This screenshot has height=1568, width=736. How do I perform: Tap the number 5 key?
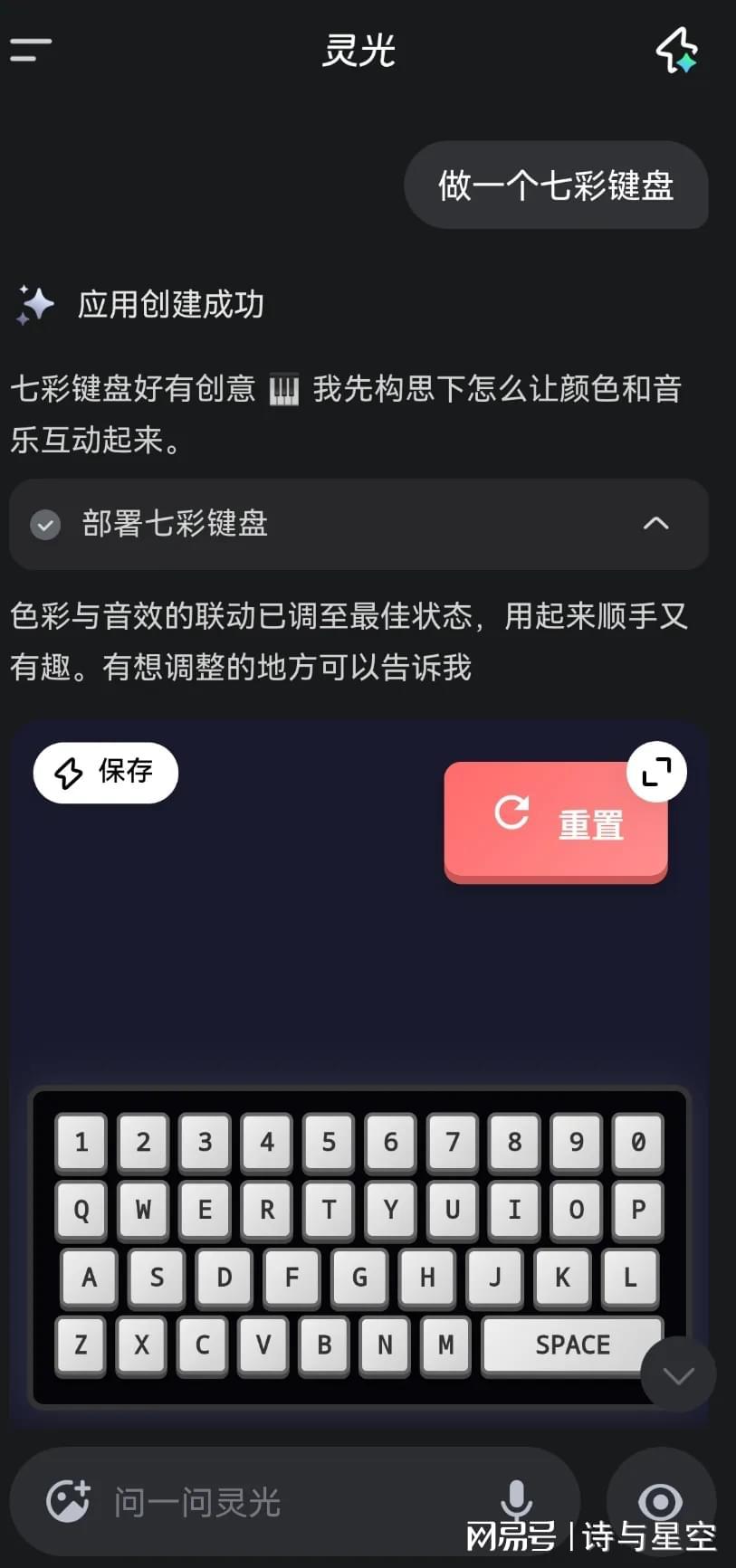coord(329,1142)
